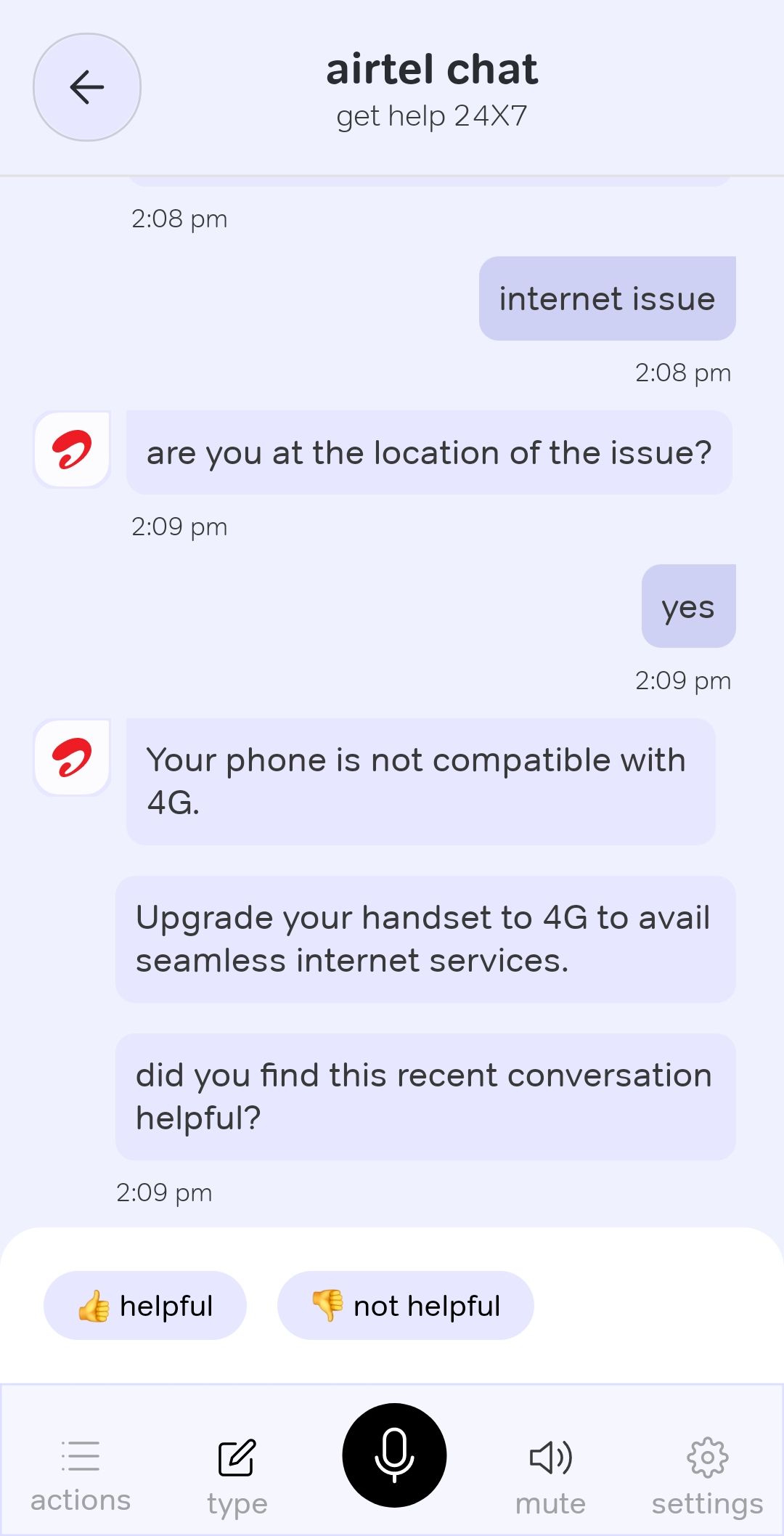Tap the 2:09 pm timestamp below yes
The height and width of the screenshot is (1536, 784).
[x=683, y=680]
